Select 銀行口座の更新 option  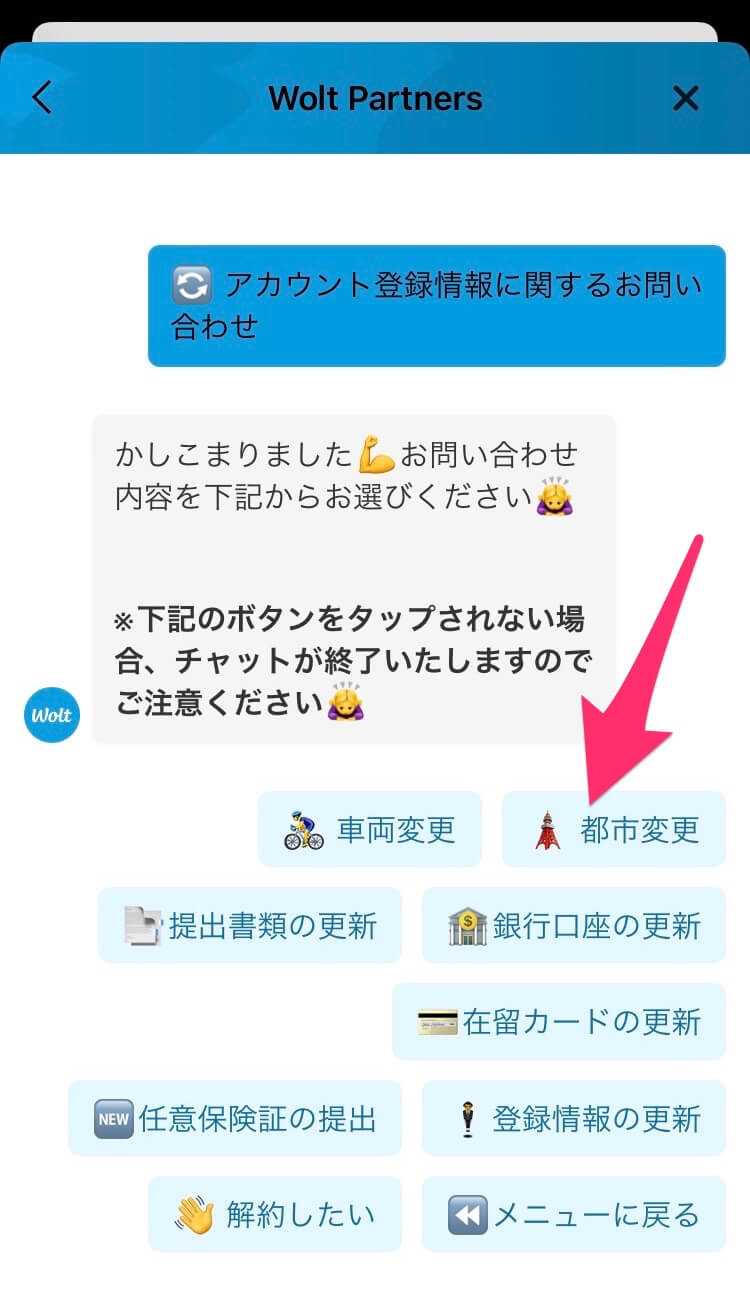tap(574, 925)
